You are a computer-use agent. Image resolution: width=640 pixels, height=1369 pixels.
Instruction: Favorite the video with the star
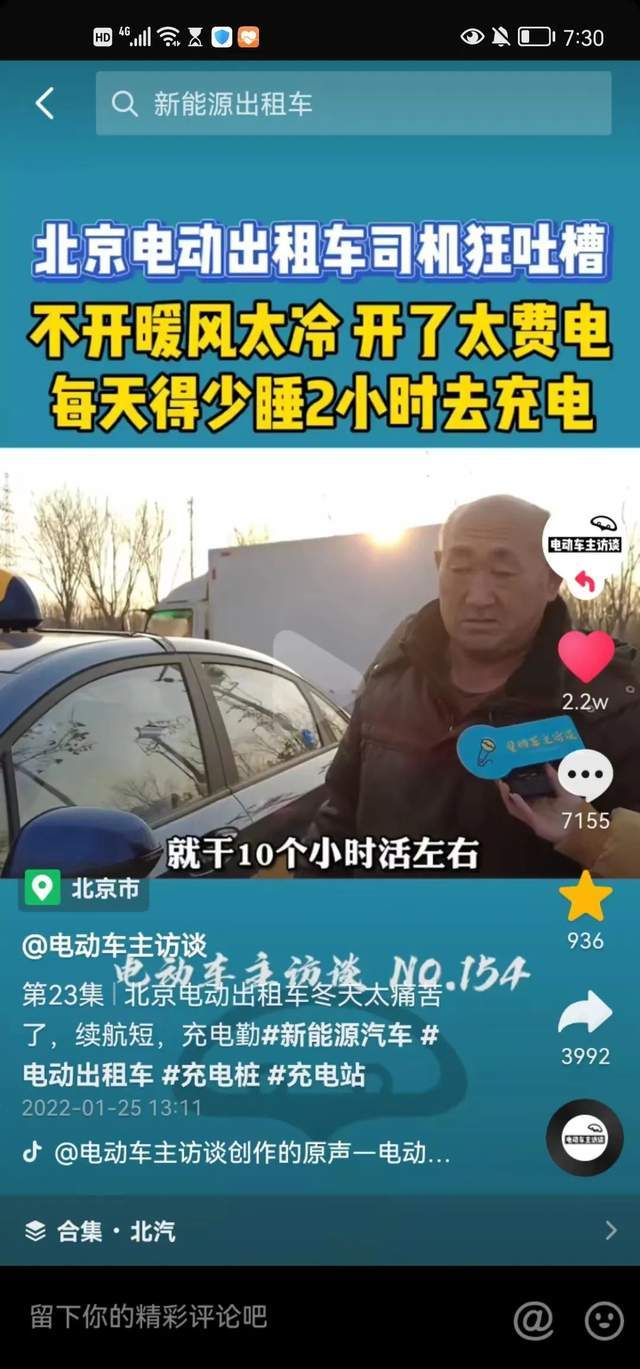point(585,897)
